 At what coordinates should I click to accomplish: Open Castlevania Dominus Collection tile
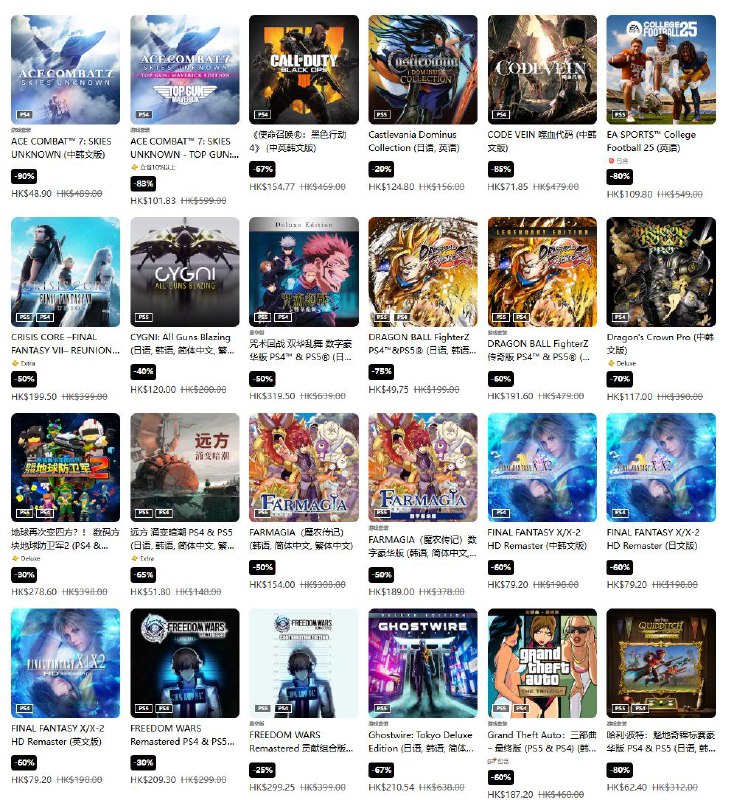(x=423, y=70)
